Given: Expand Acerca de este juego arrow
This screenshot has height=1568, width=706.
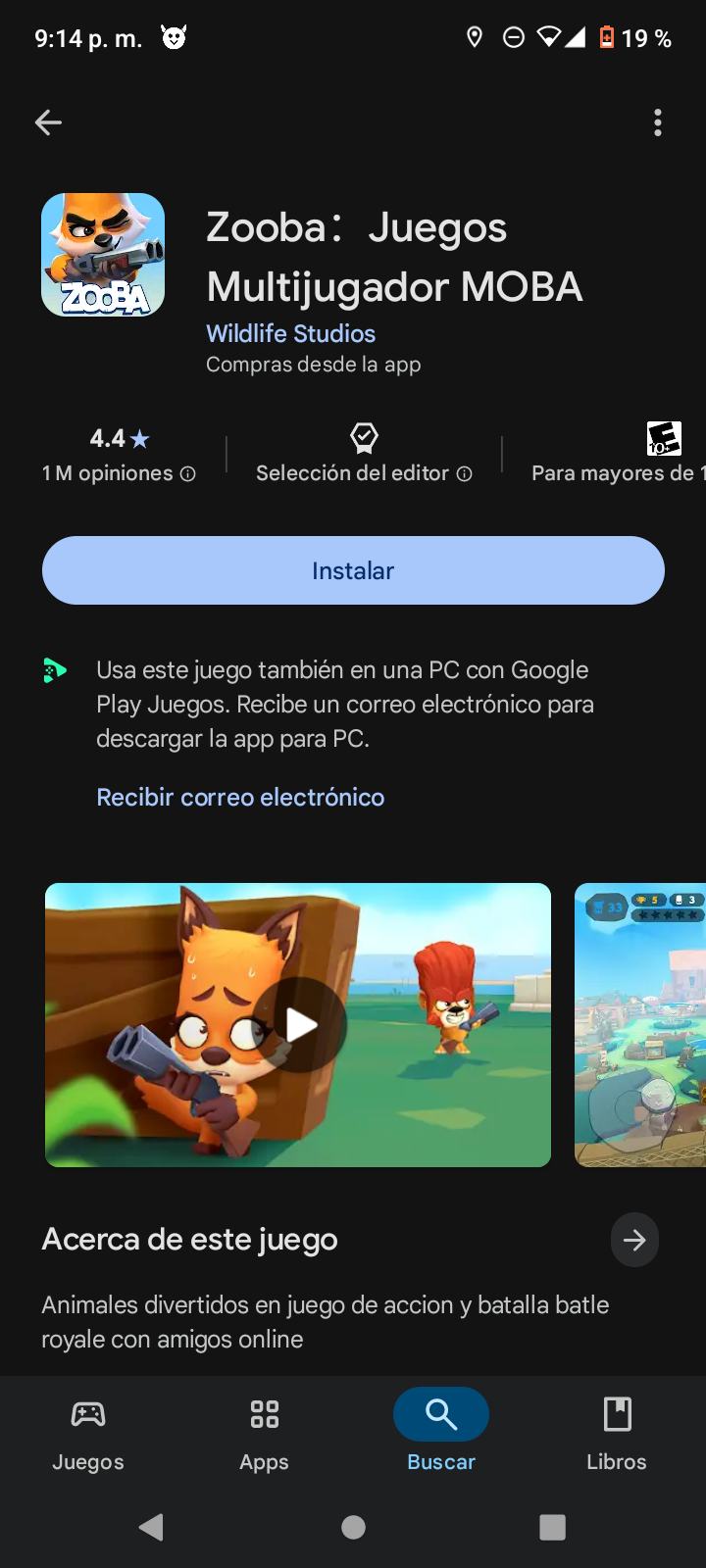Looking at the screenshot, I should pyautogui.click(x=634, y=1240).
